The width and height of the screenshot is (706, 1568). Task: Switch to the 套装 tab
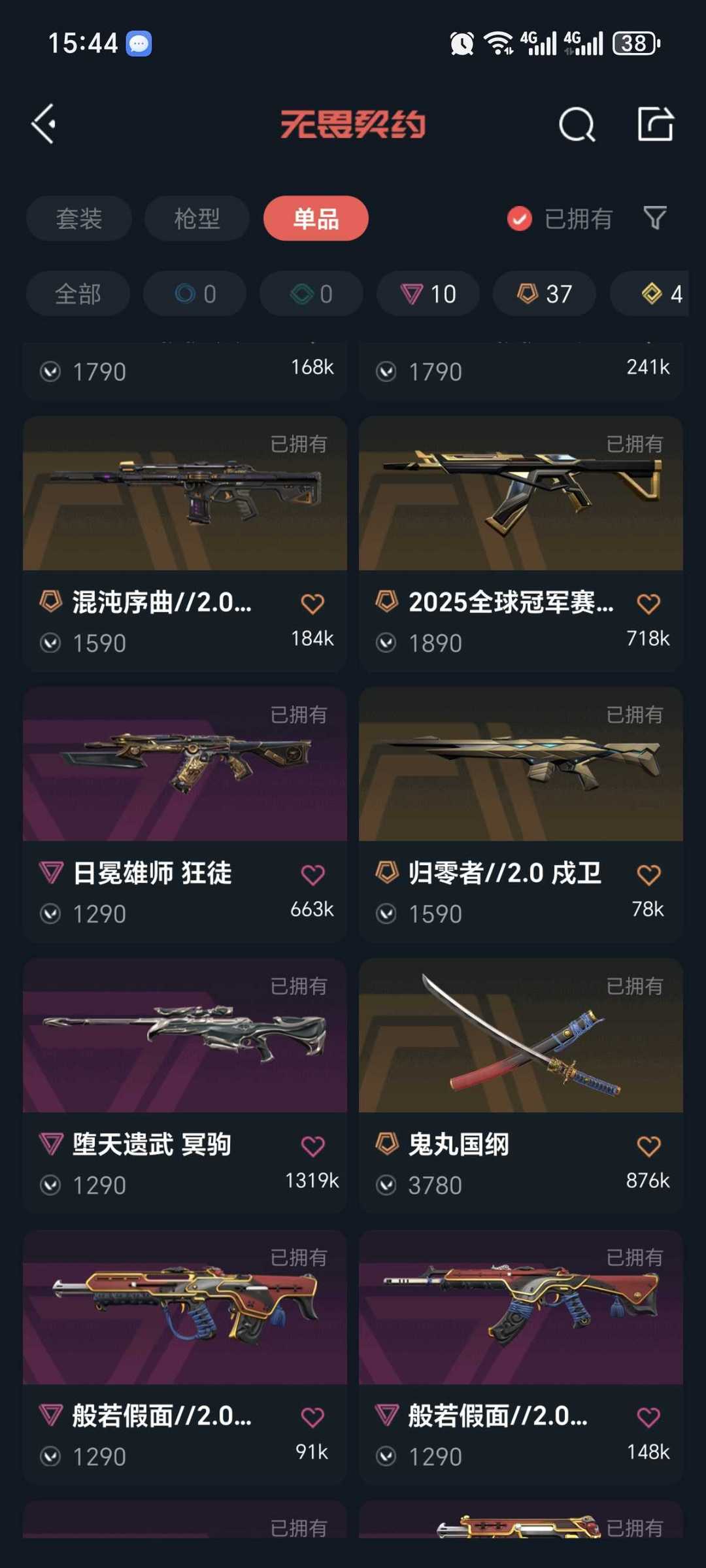point(78,218)
